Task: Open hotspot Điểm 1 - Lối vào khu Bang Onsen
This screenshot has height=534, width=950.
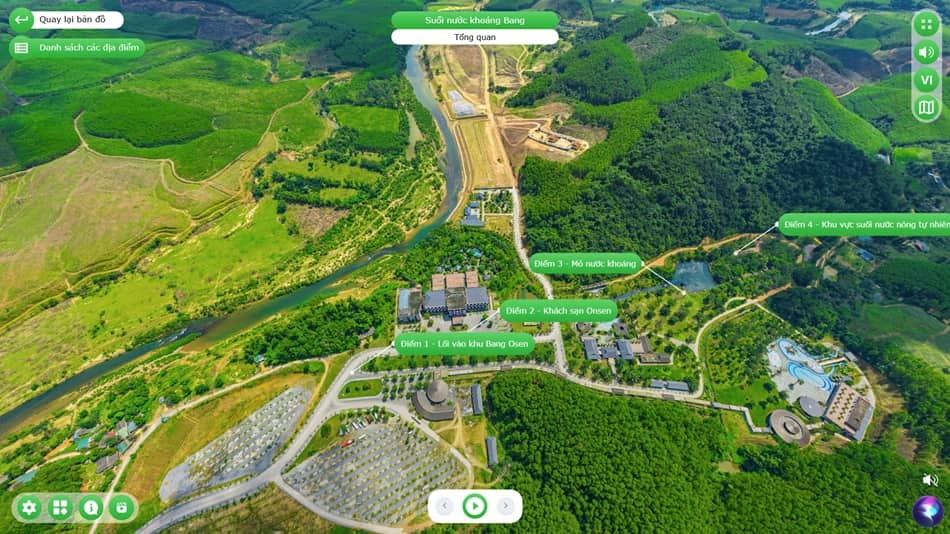Action: (464, 344)
